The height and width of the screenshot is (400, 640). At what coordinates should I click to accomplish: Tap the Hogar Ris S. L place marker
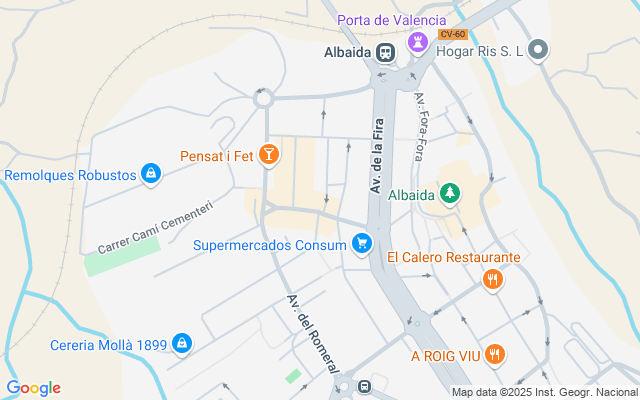pos(538,50)
